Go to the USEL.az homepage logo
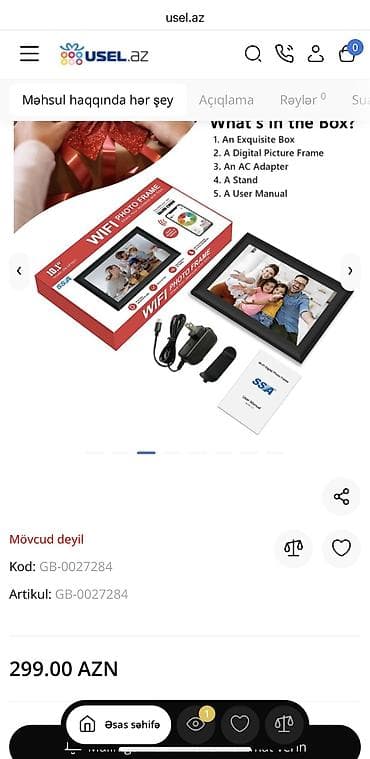Viewport: 370px width, 759px height. tap(104, 54)
